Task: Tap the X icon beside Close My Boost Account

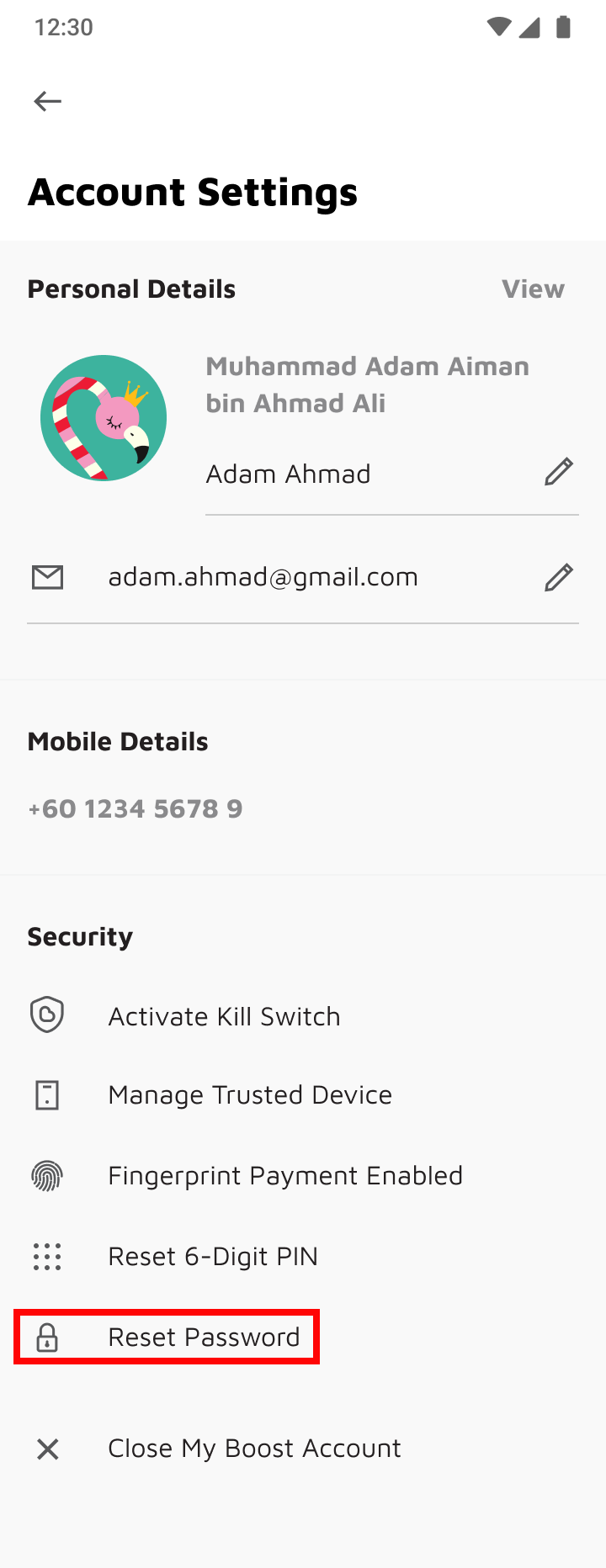Action: [48, 1449]
